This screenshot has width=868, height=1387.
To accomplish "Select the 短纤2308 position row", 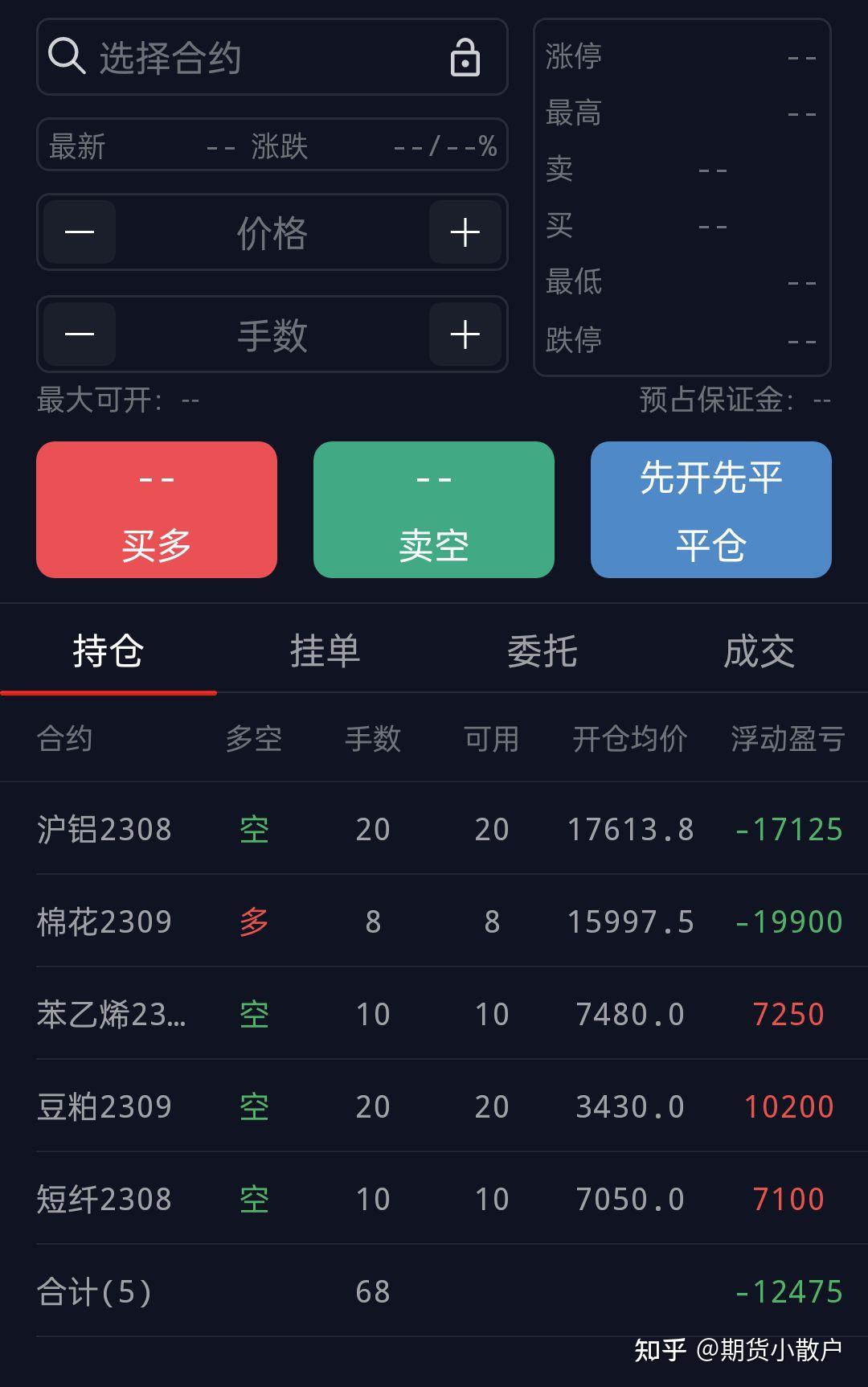I will (x=434, y=1199).
